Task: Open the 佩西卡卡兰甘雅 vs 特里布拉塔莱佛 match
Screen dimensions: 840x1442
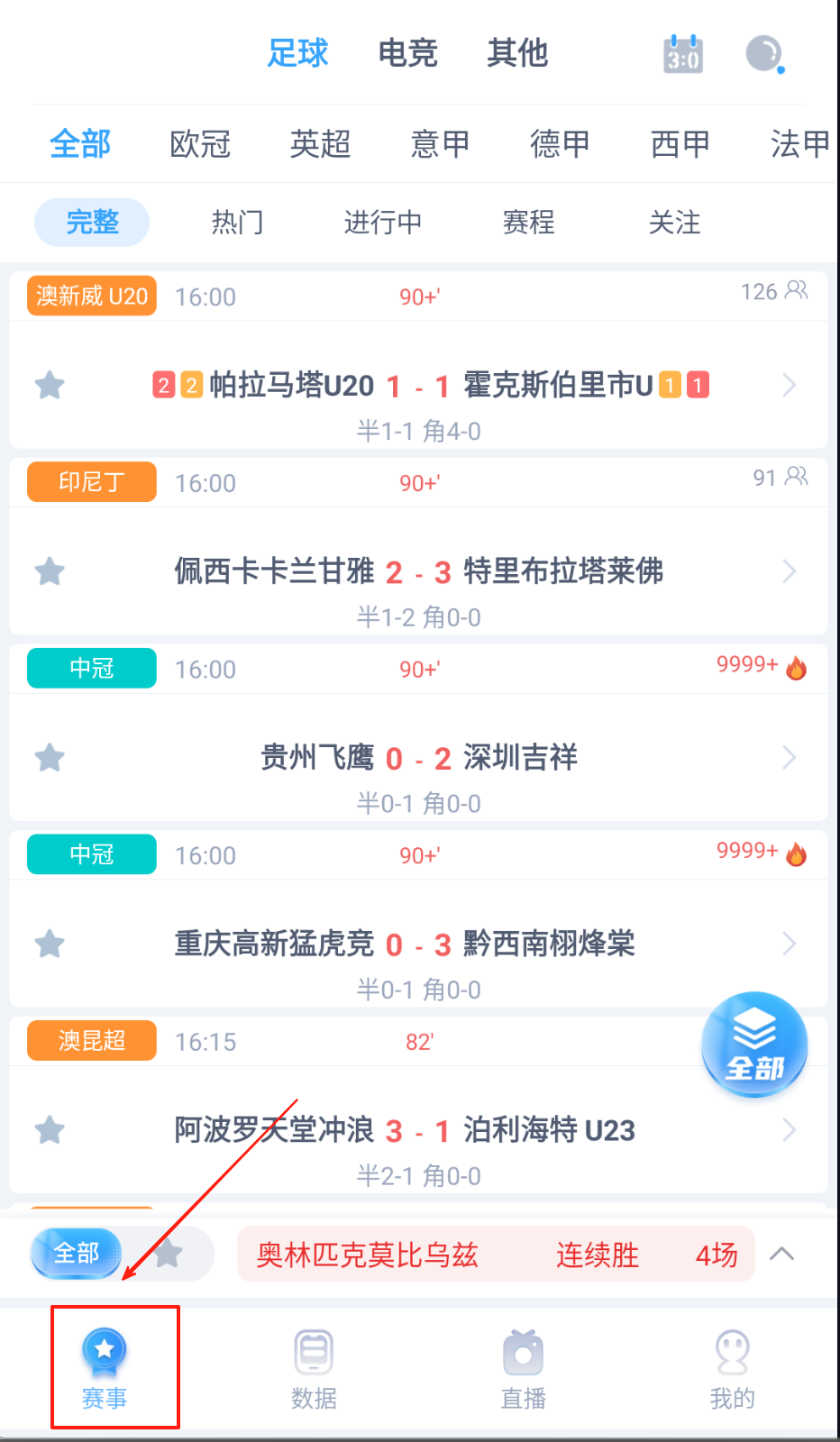Action: click(x=419, y=571)
